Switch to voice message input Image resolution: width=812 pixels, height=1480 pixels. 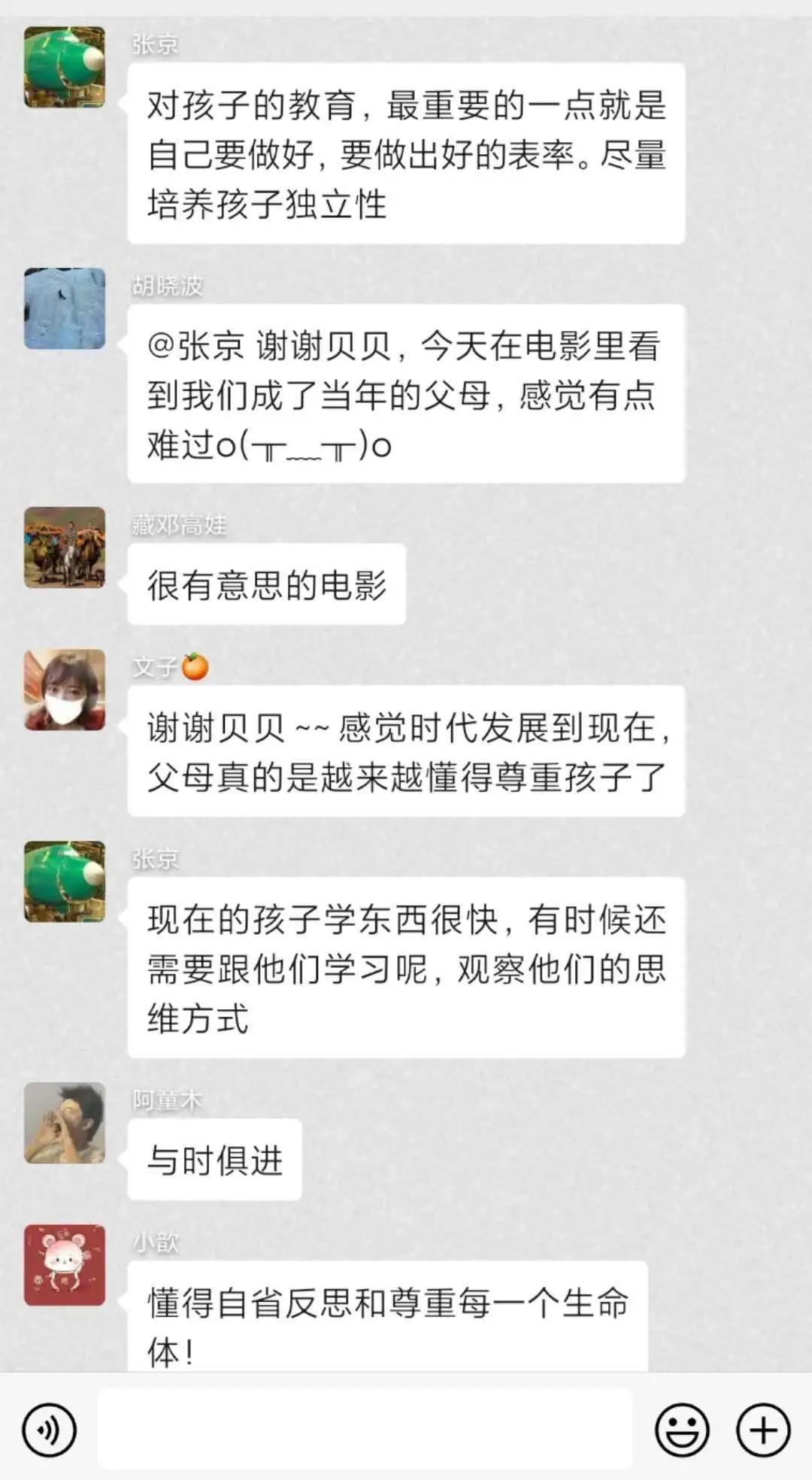50,1430
